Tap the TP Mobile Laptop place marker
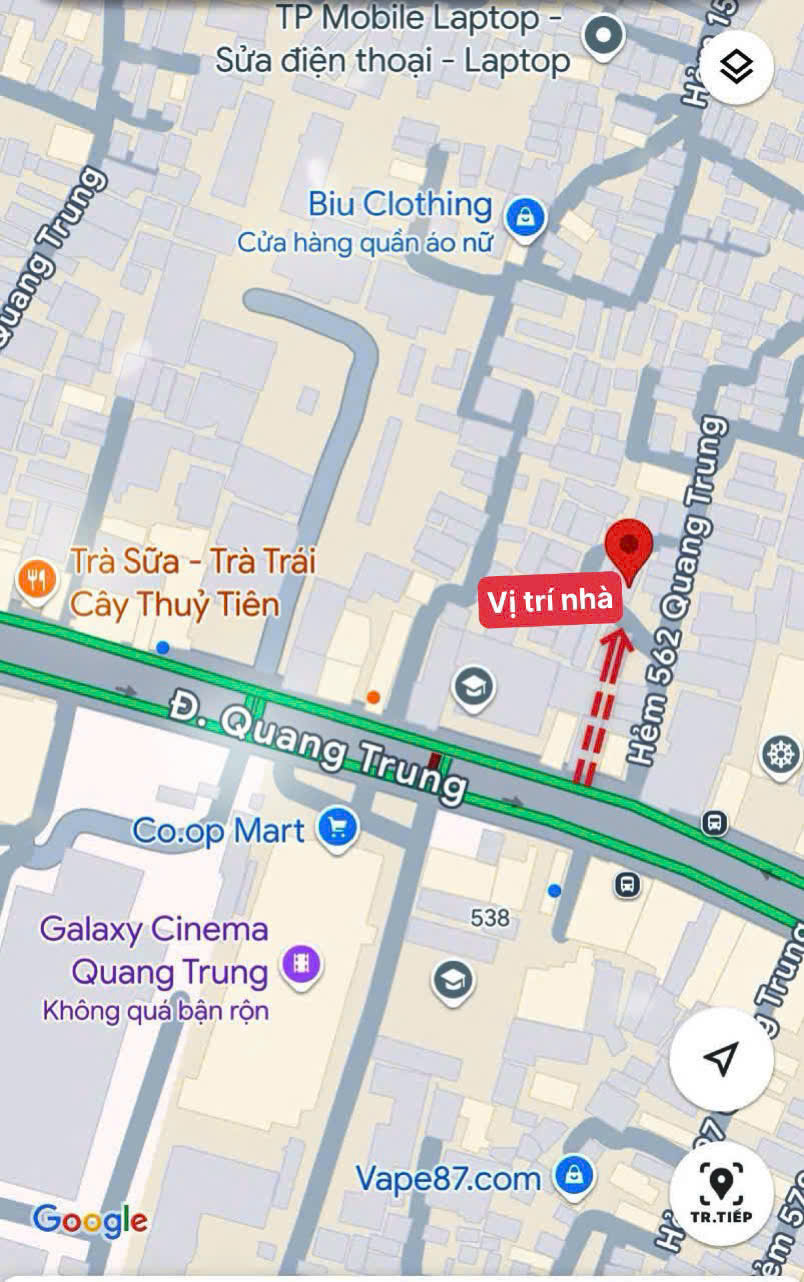 pyautogui.click(x=603, y=36)
